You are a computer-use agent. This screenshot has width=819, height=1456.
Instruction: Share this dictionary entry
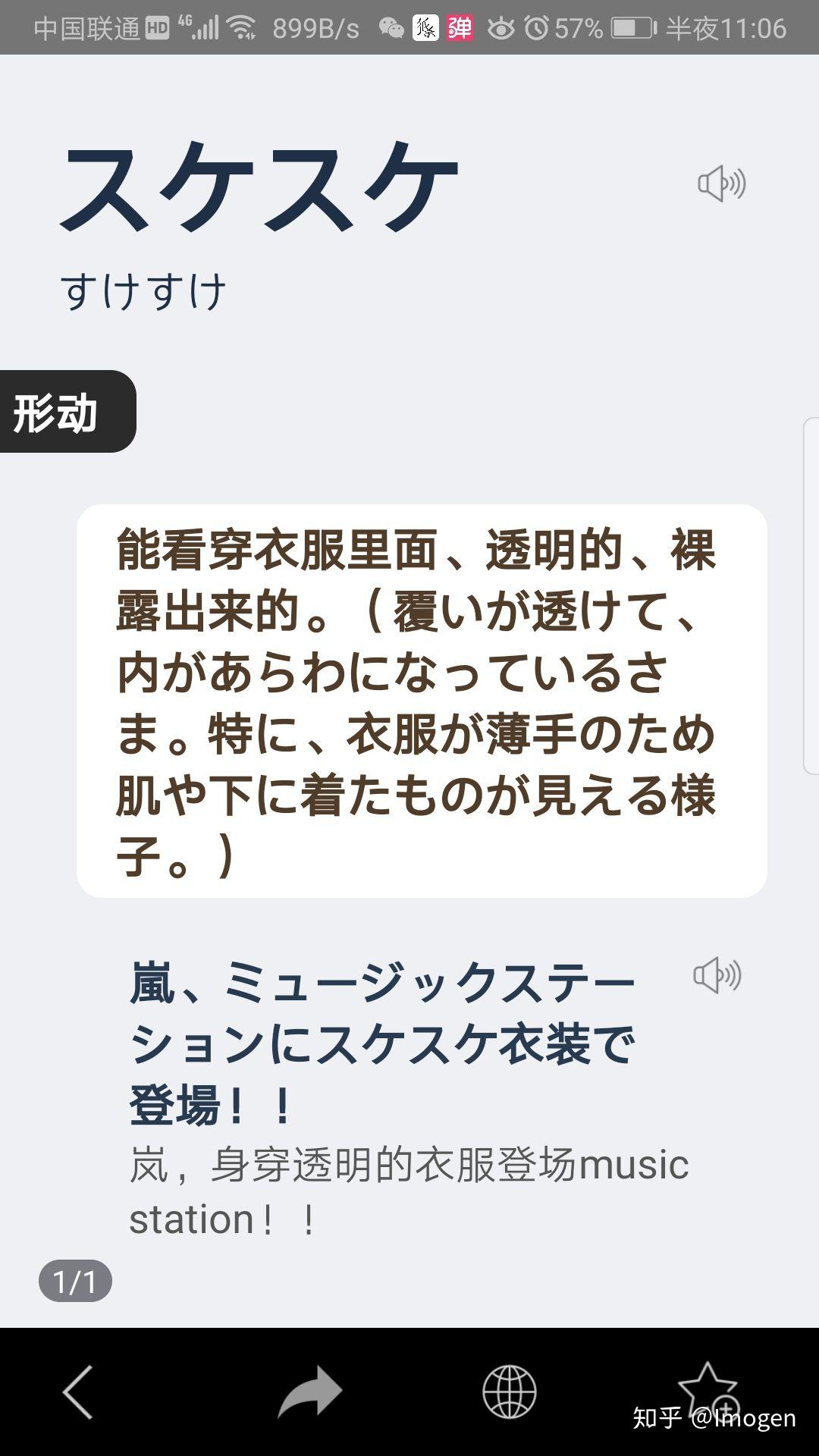click(310, 1392)
